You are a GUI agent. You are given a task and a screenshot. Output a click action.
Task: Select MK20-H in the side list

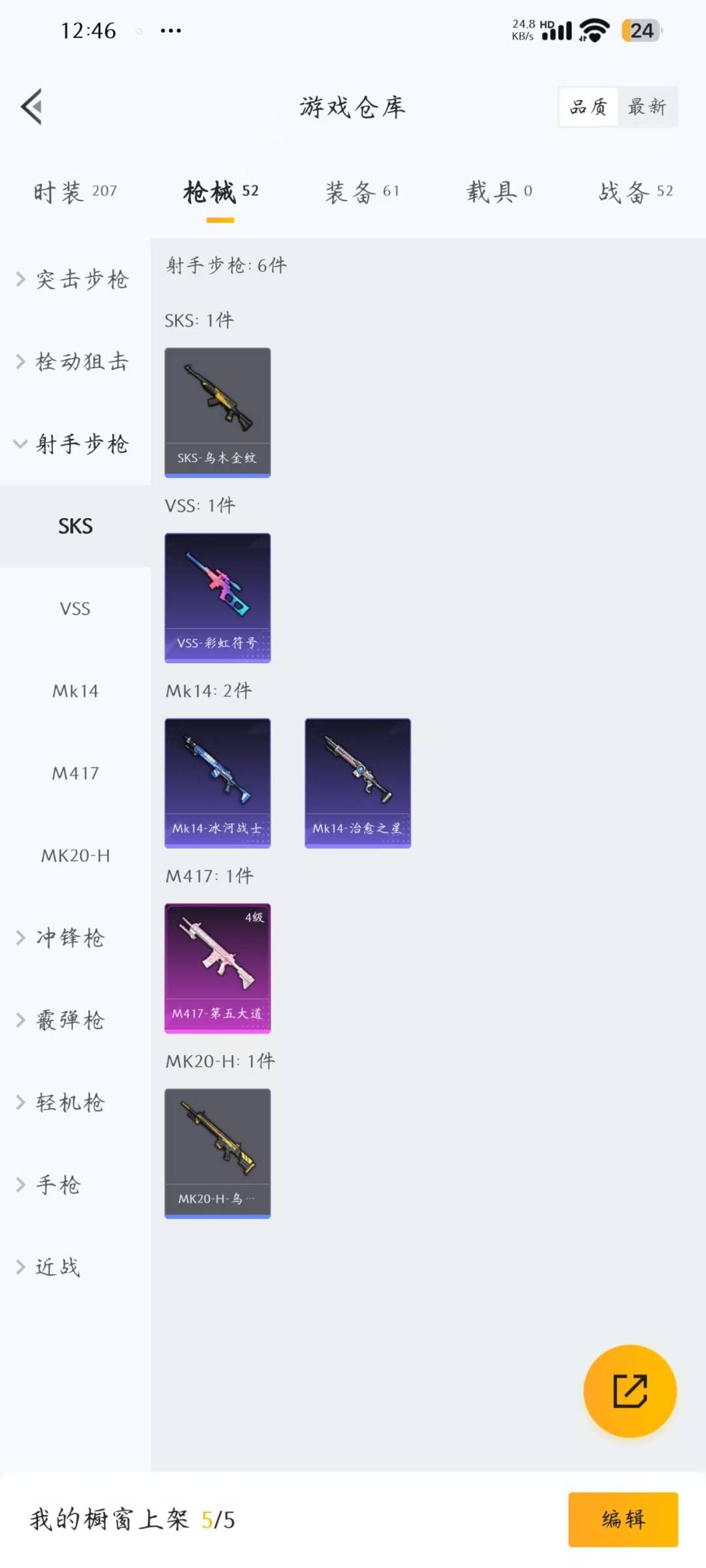tap(75, 856)
